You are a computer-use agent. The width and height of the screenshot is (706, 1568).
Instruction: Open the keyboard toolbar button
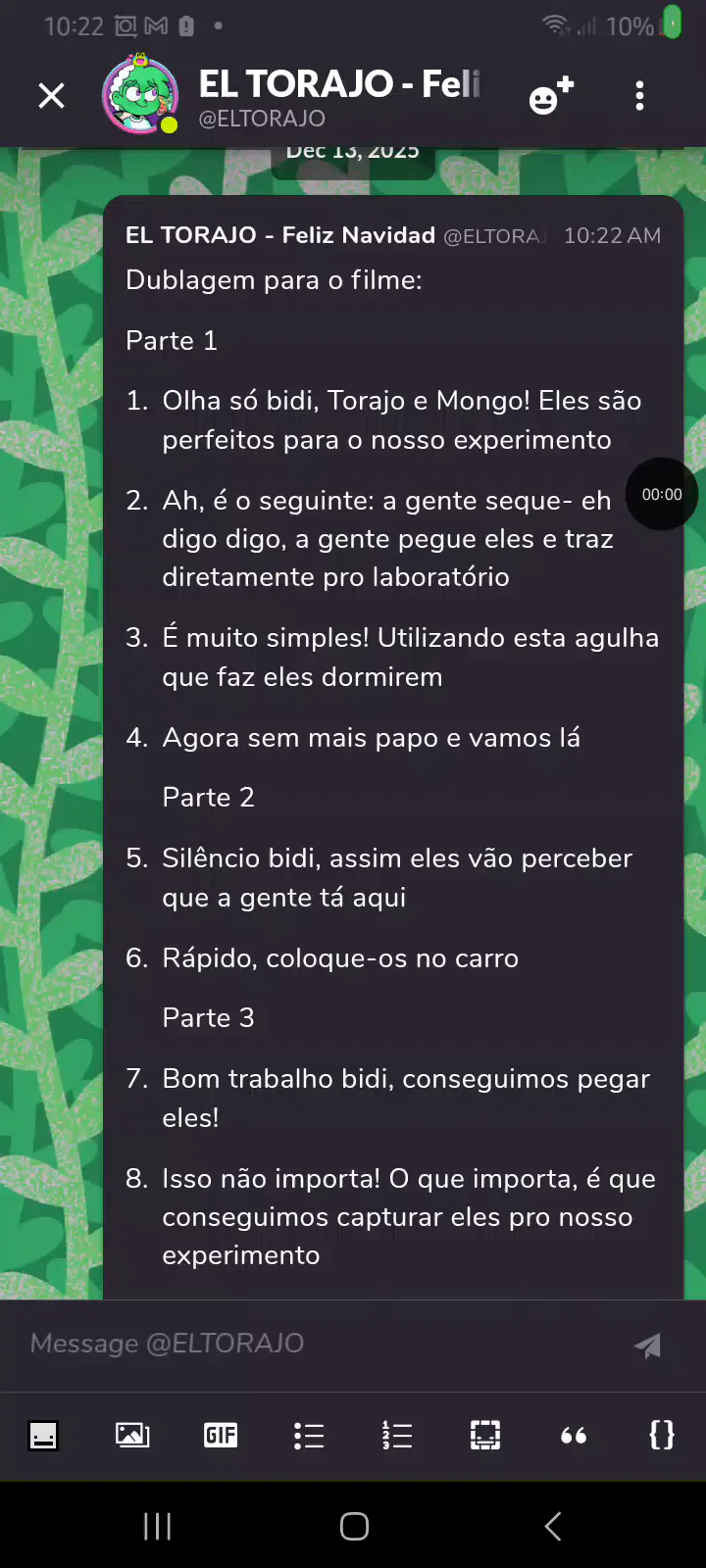click(x=43, y=1436)
